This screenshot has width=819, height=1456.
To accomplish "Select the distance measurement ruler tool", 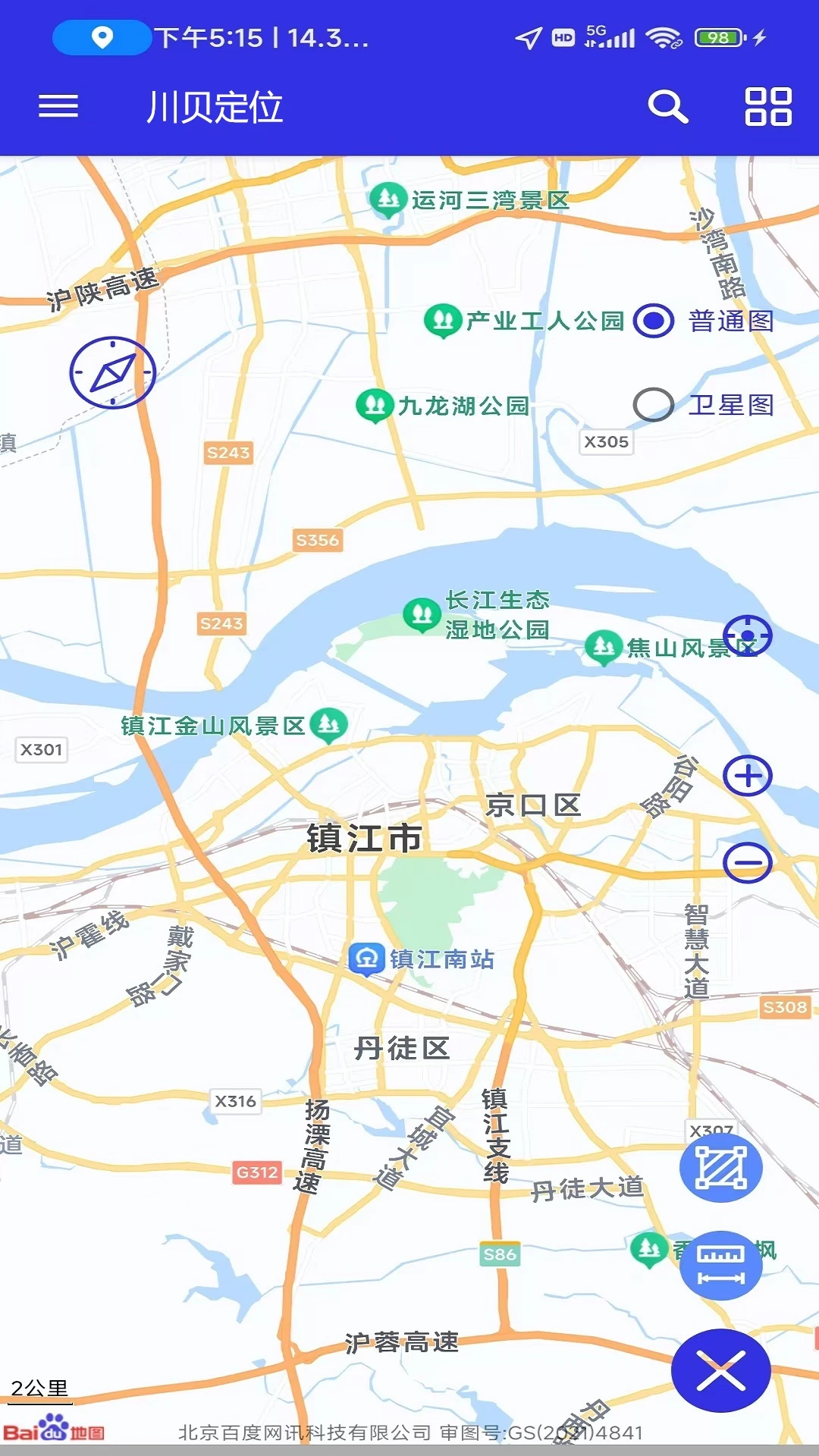I will coord(720,1265).
